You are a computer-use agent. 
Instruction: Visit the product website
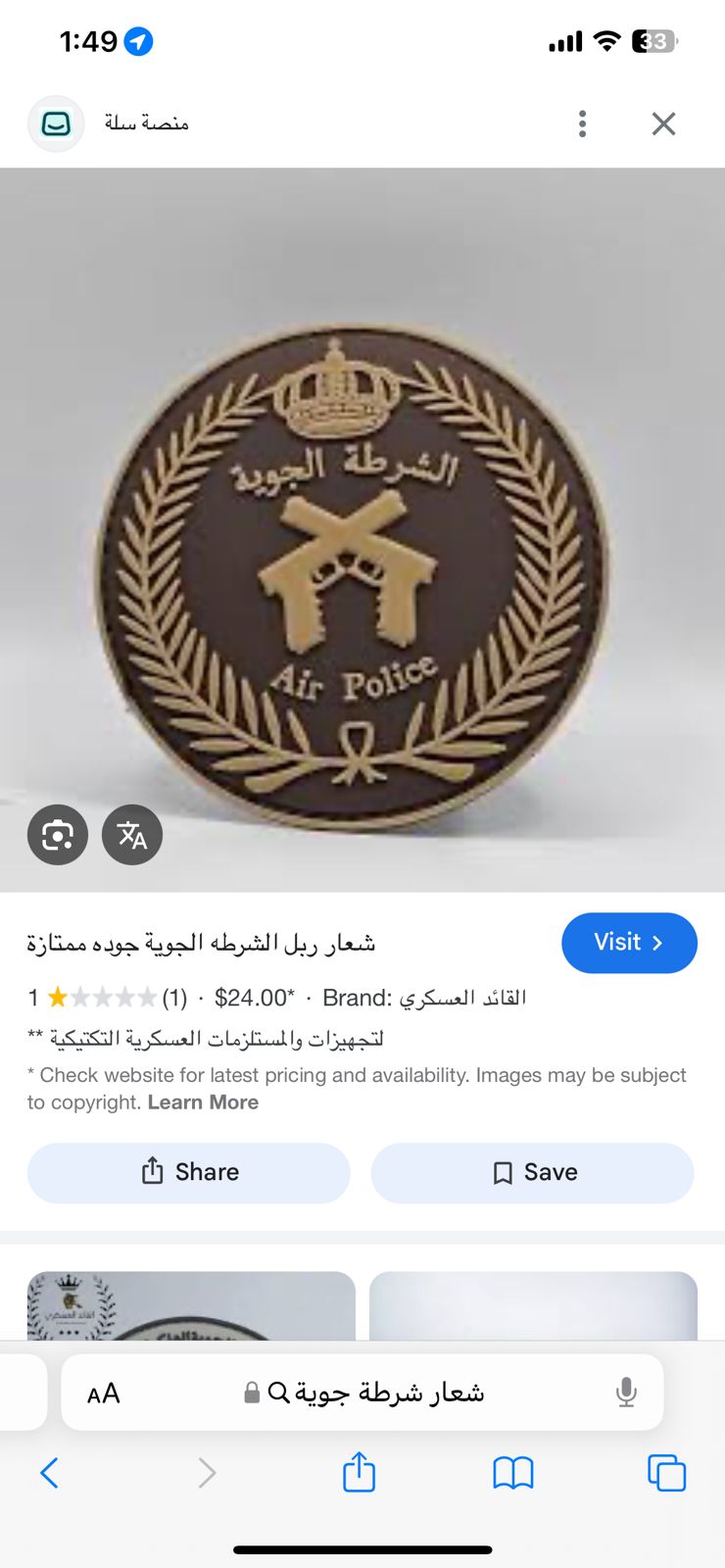(629, 943)
